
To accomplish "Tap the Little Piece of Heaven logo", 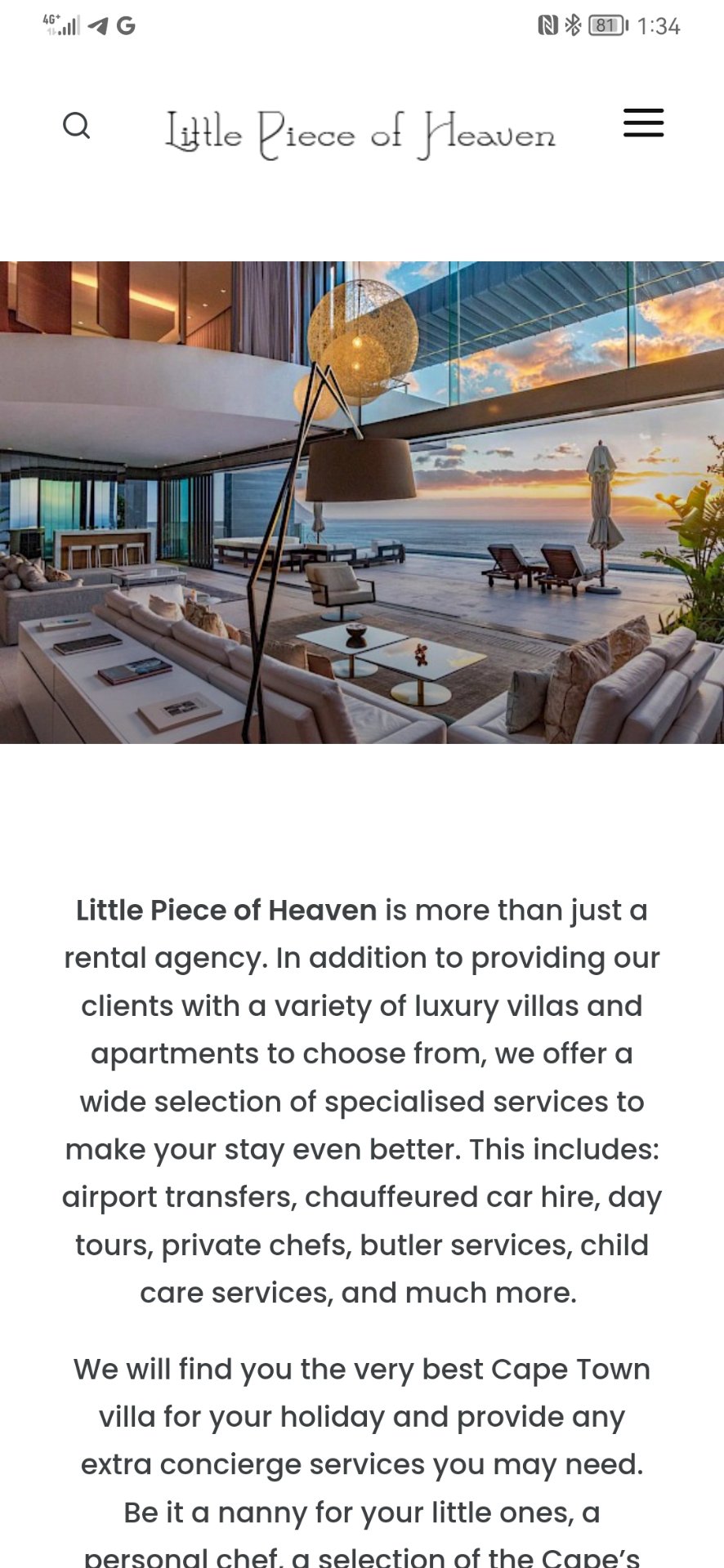I will click(360, 133).
